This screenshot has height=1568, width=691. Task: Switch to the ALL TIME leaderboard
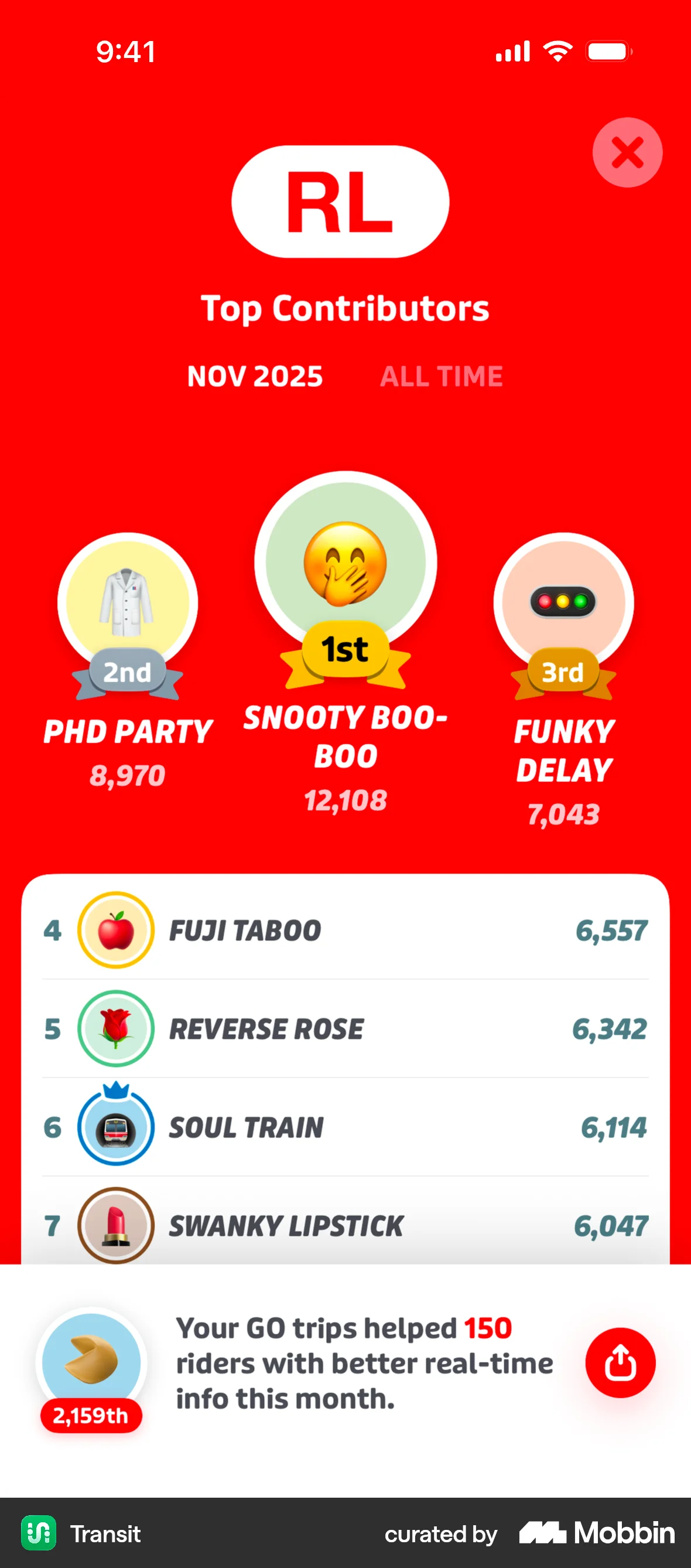tap(442, 375)
